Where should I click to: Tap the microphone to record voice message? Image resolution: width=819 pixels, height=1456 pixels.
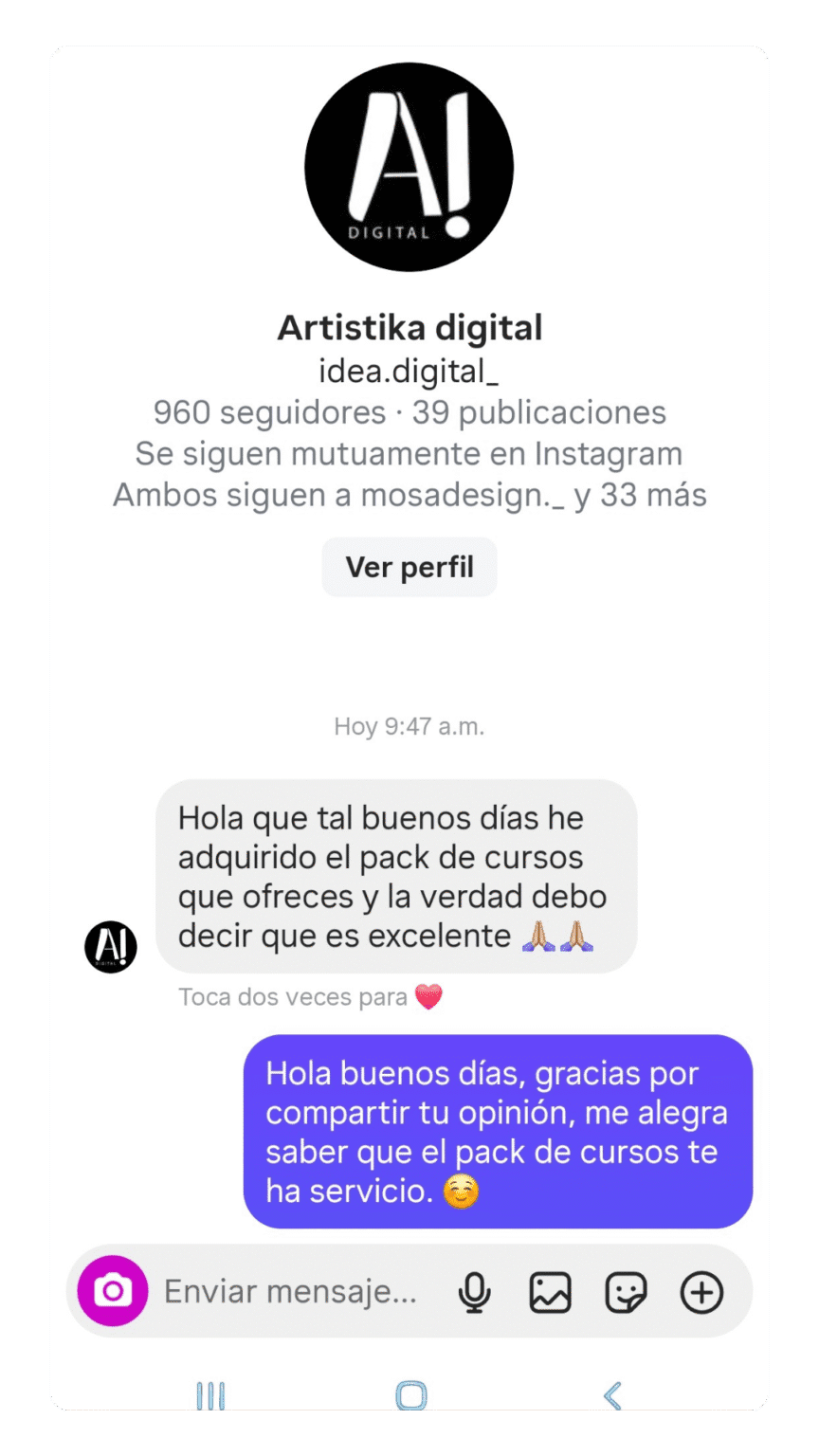point(474,1291)
